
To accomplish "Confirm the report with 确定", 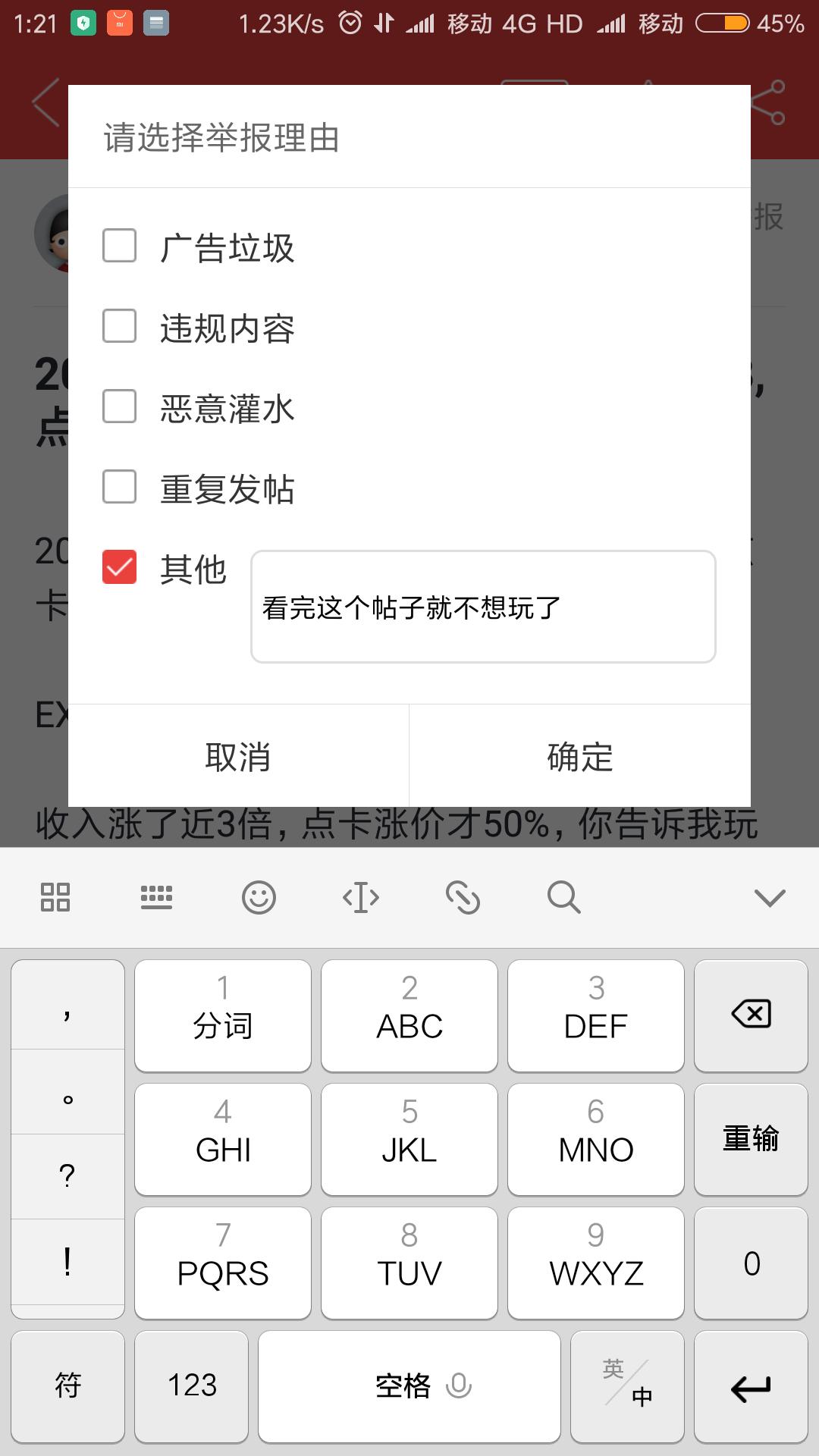I will pos(580,756).
